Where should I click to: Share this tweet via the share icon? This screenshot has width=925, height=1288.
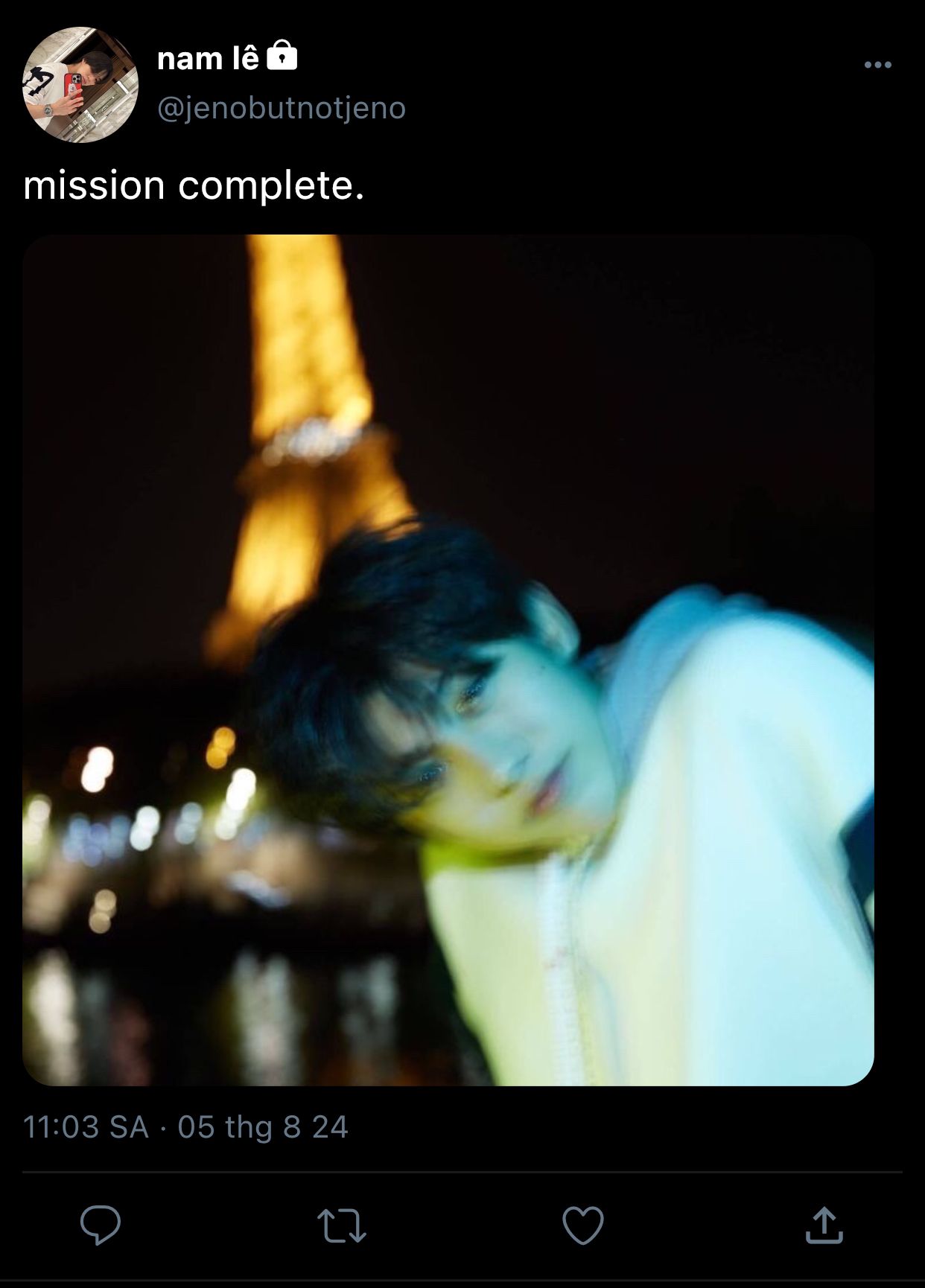[x=824, y=1225]
